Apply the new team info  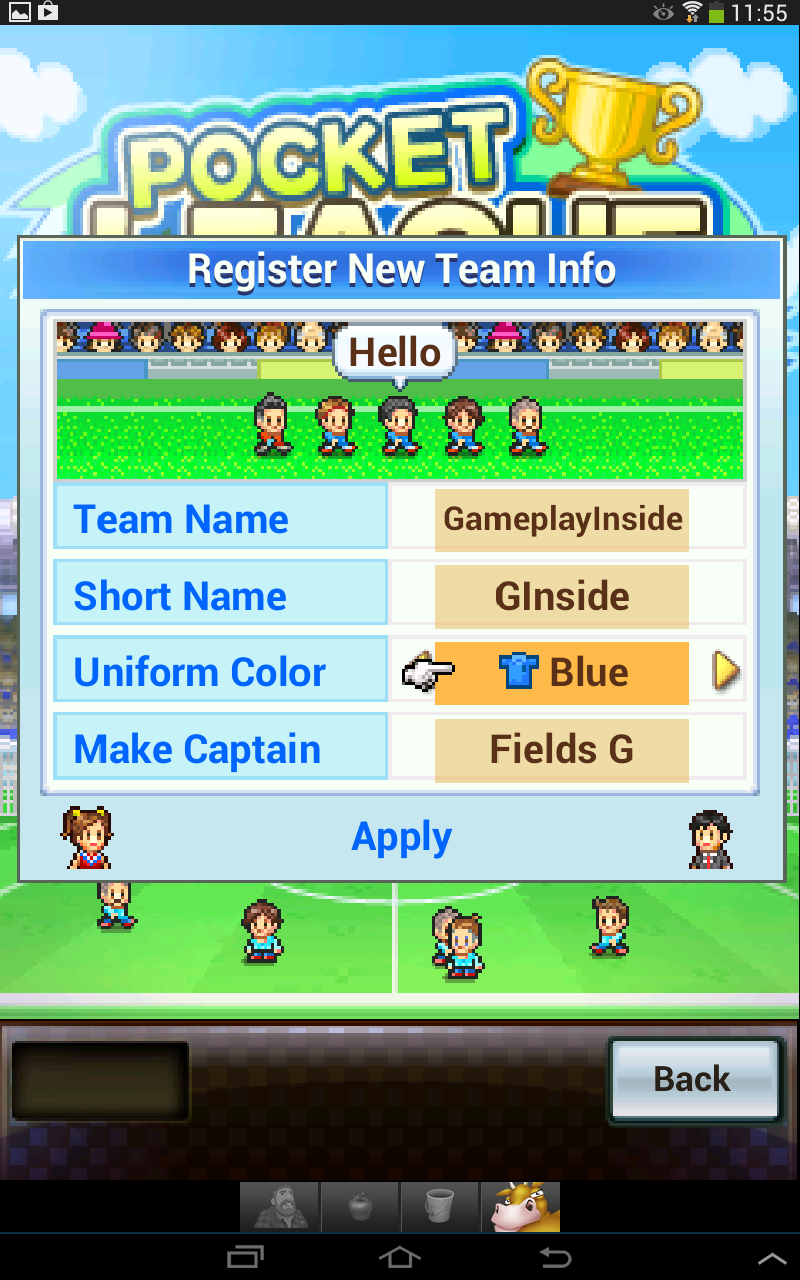pyautogui.click(x=401, y=837)
